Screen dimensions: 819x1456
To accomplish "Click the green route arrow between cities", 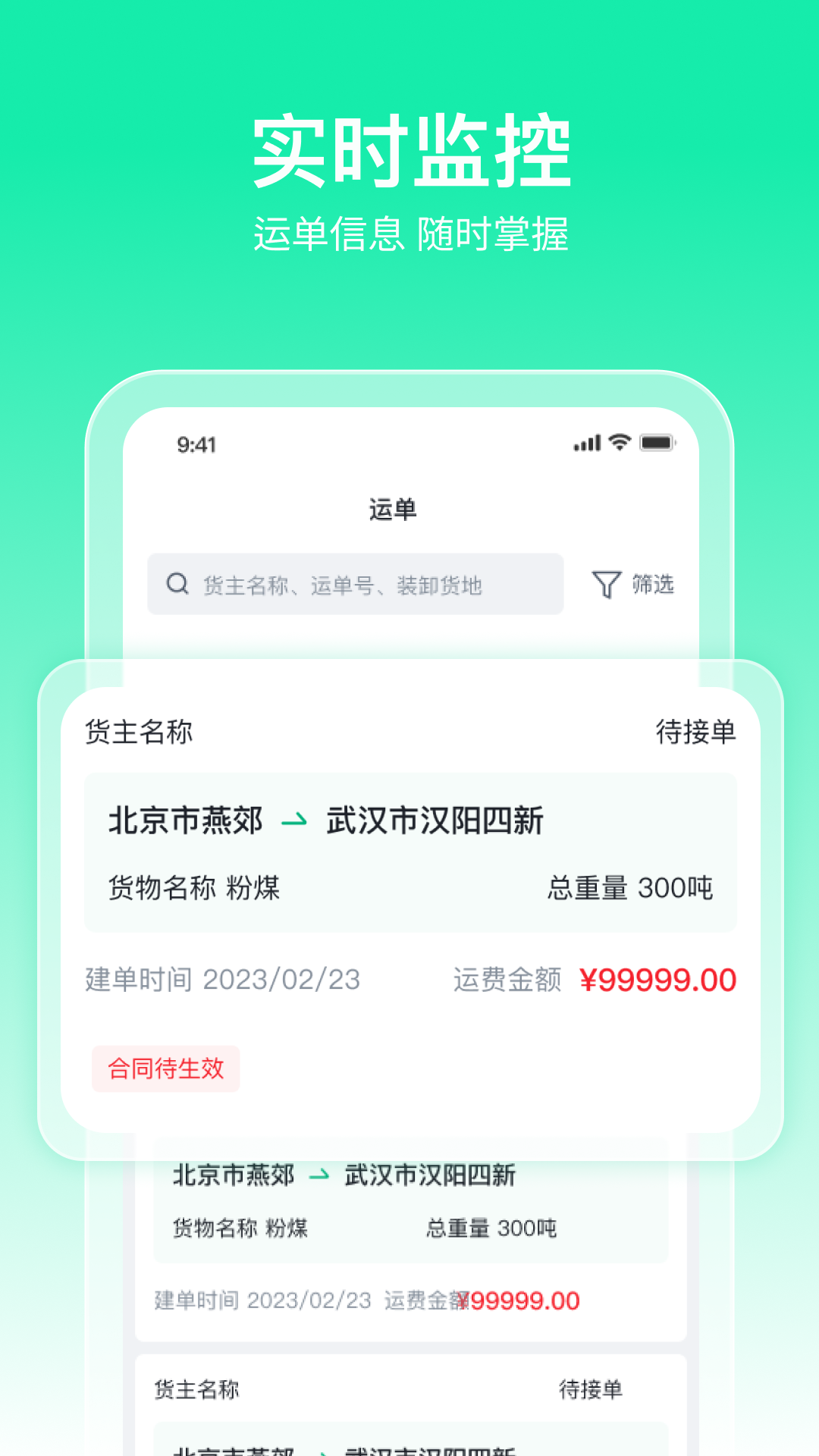I will click(295, 819).
